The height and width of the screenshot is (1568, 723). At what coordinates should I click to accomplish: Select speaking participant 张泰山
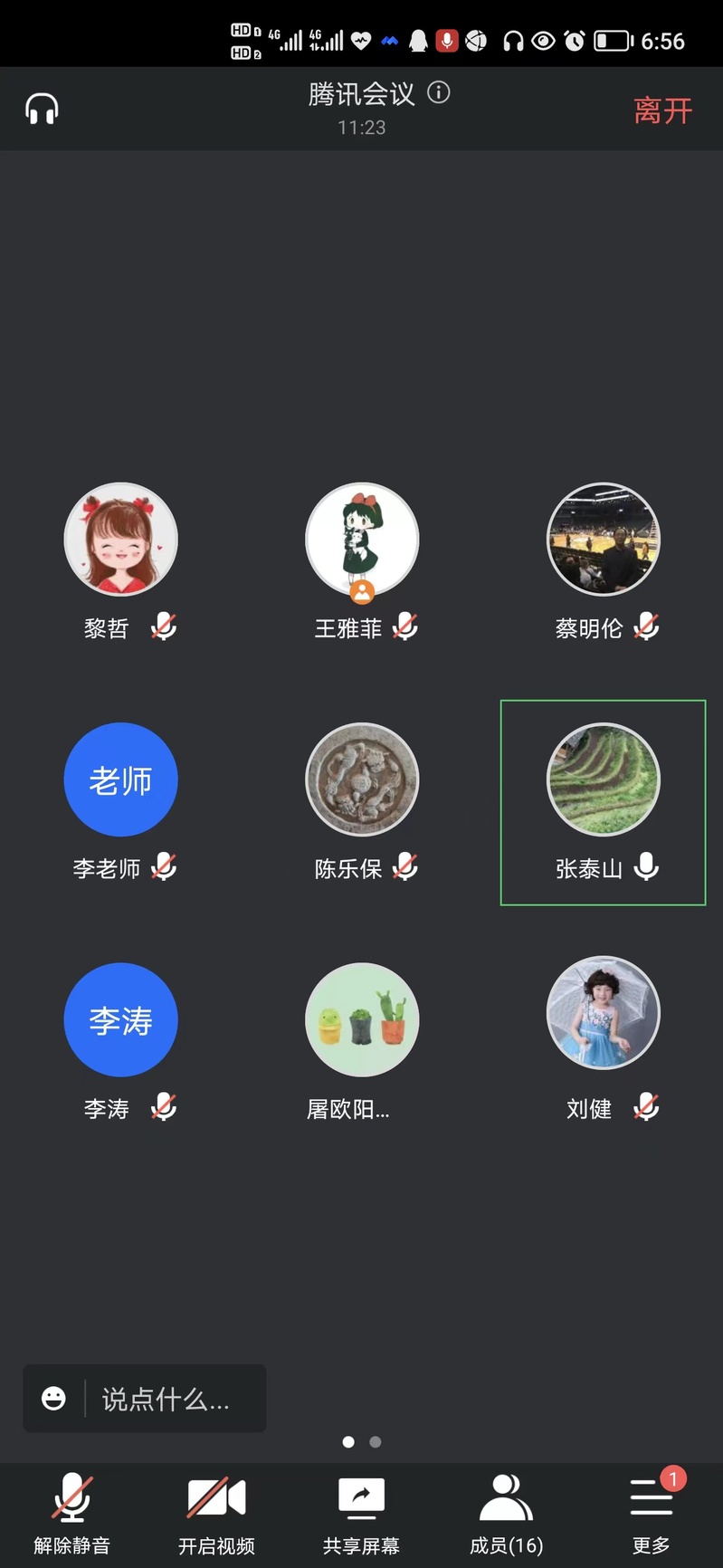tap(604, 780)
